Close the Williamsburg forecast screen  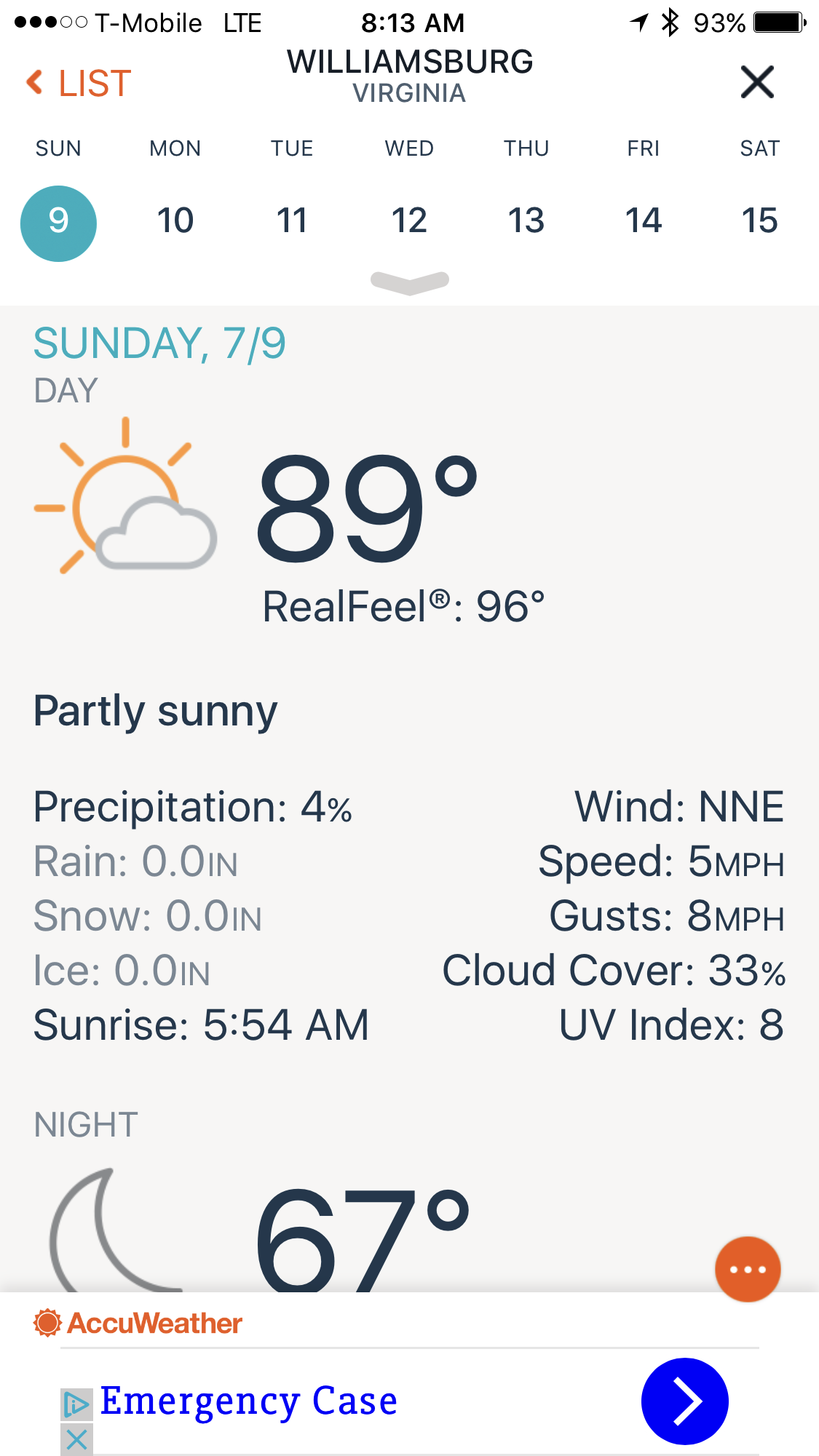(757, 81)
